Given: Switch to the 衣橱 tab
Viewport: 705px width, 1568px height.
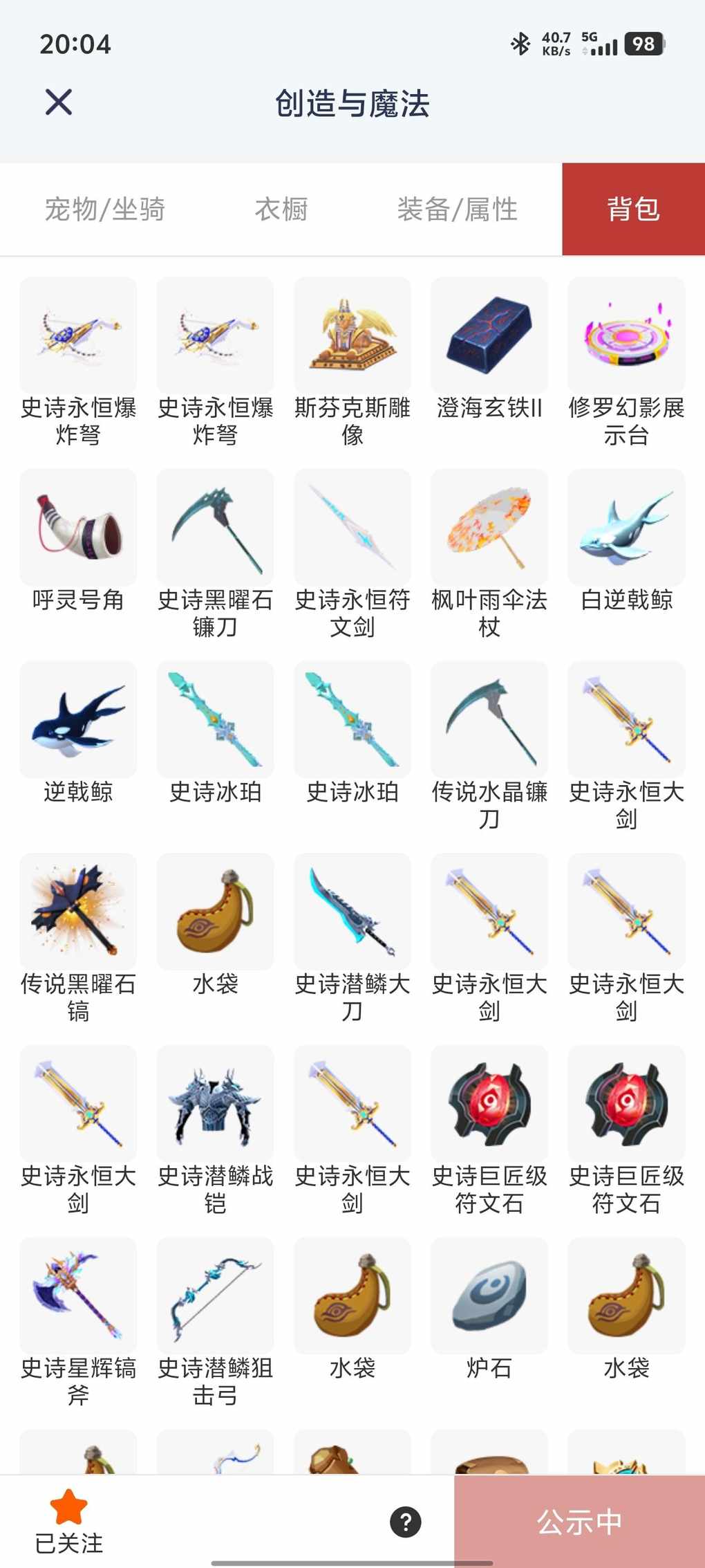Looking at the screenshot, I should tap(281, 209).
